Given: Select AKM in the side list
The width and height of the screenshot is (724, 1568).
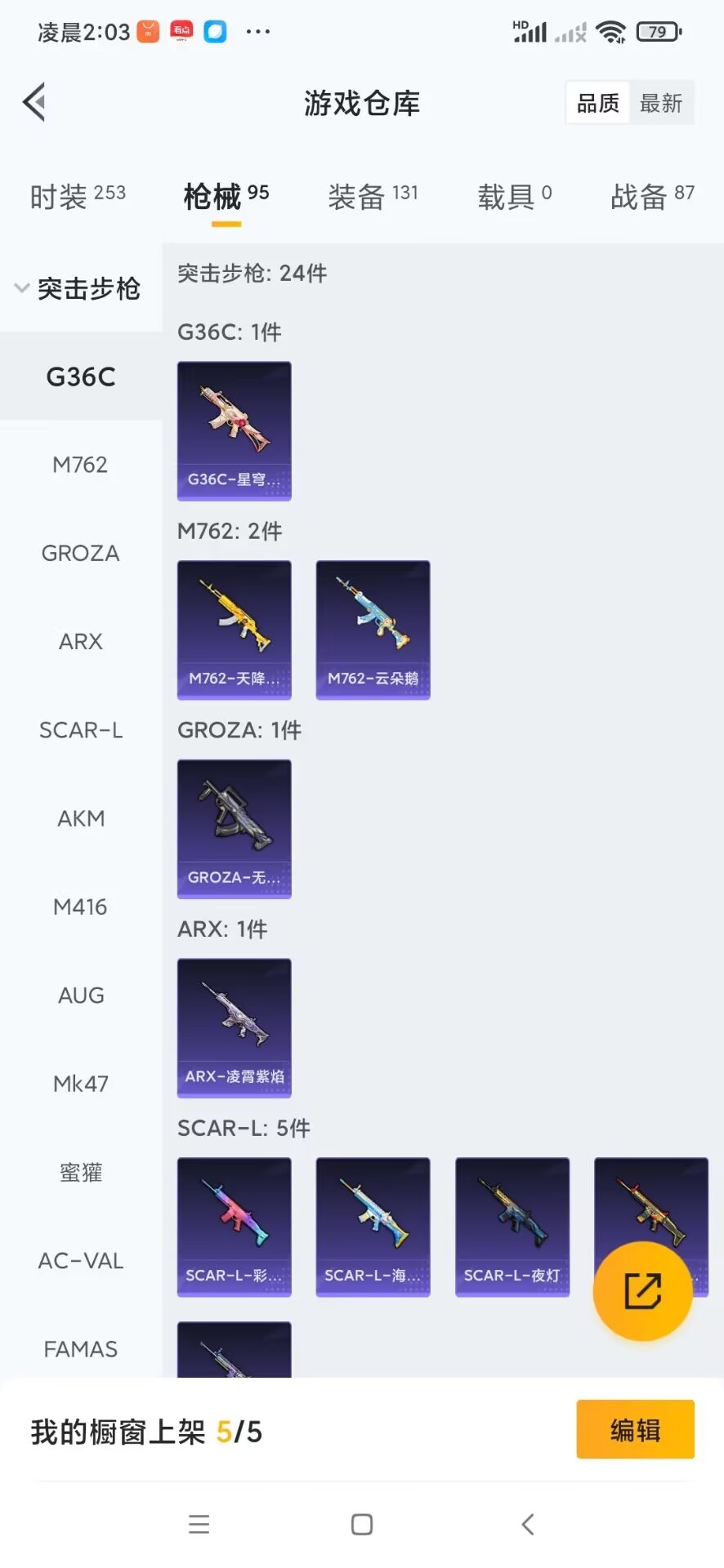Looking at the screenshot, I should (80, 818).
